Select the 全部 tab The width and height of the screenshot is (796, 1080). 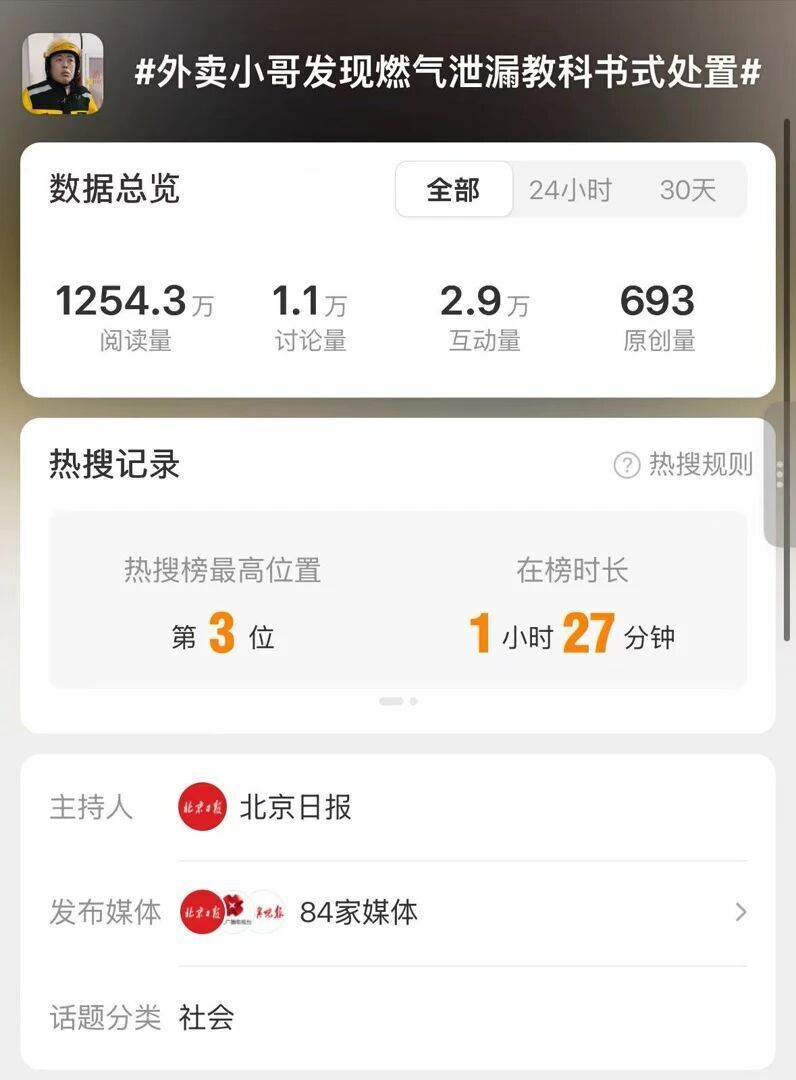pyautogui.click(x=455, y=190)
